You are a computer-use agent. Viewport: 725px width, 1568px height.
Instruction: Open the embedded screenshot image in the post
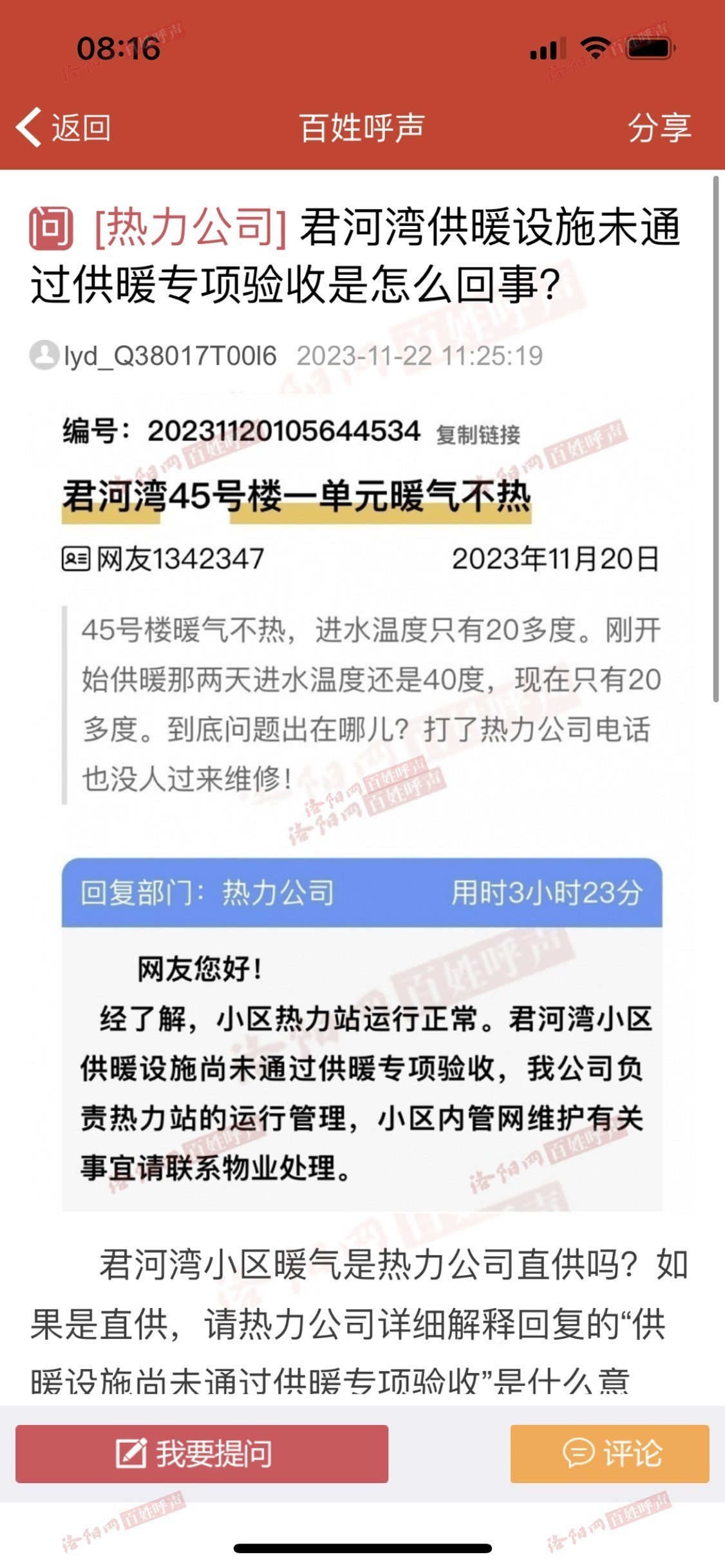(x=362, y=805)
